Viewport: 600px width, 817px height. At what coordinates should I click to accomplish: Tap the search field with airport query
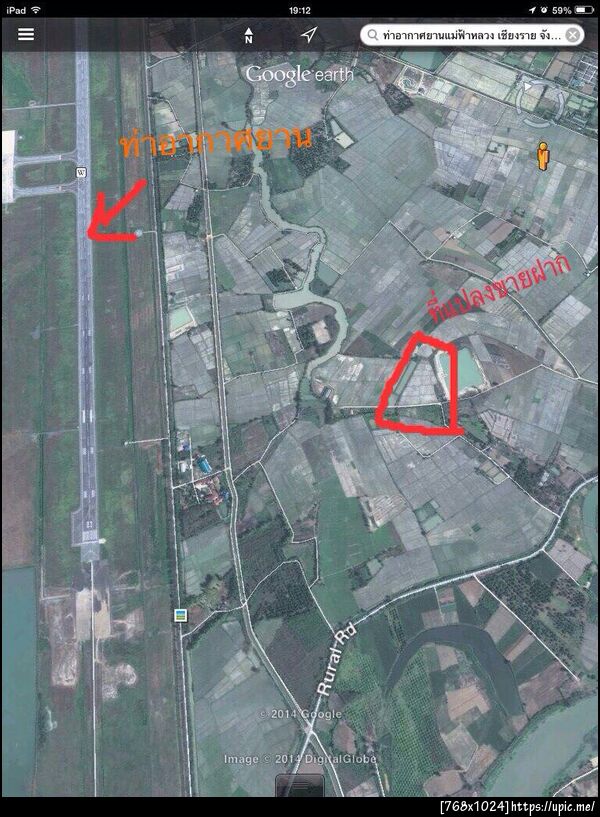click(466, 35)
